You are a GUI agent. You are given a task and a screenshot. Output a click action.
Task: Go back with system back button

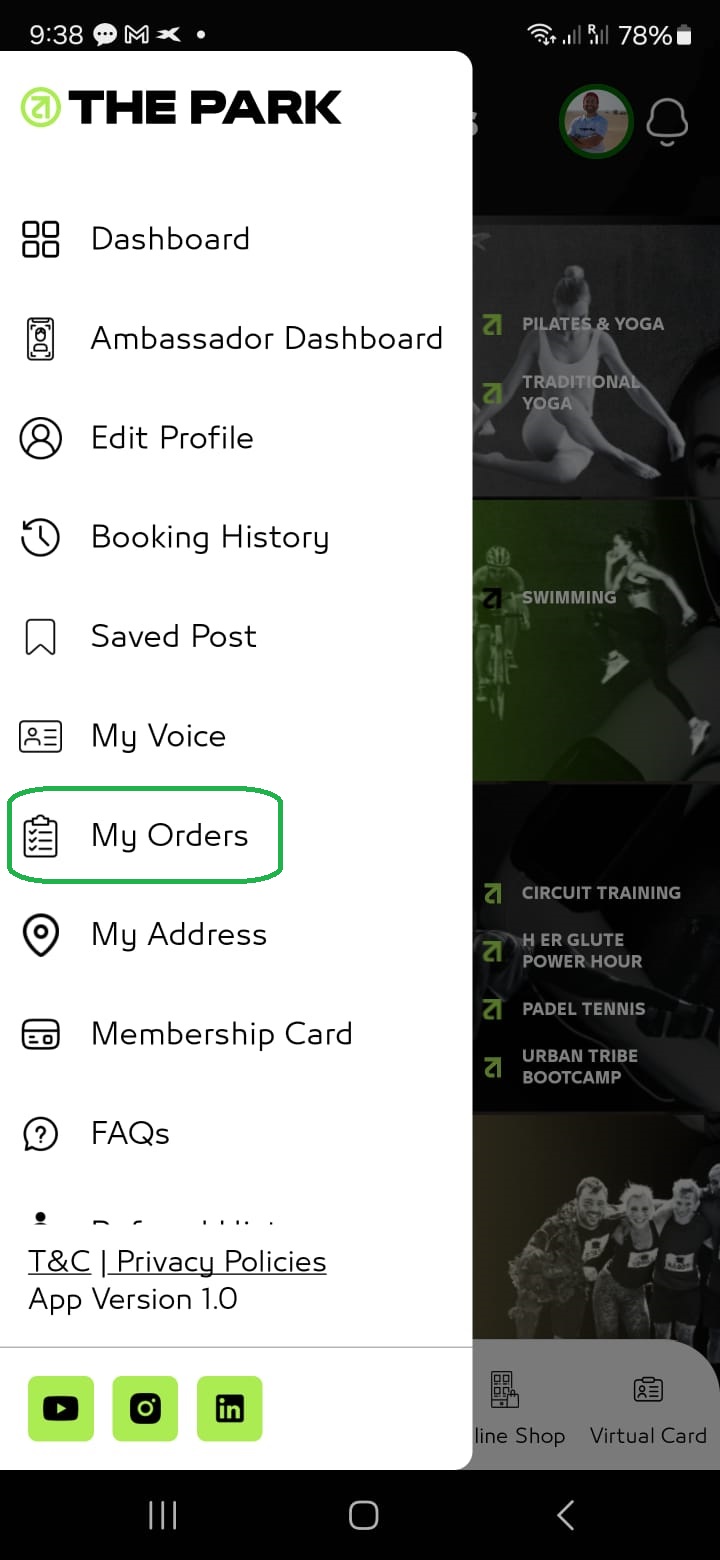pyautogui.click(x=565, y=1515)
